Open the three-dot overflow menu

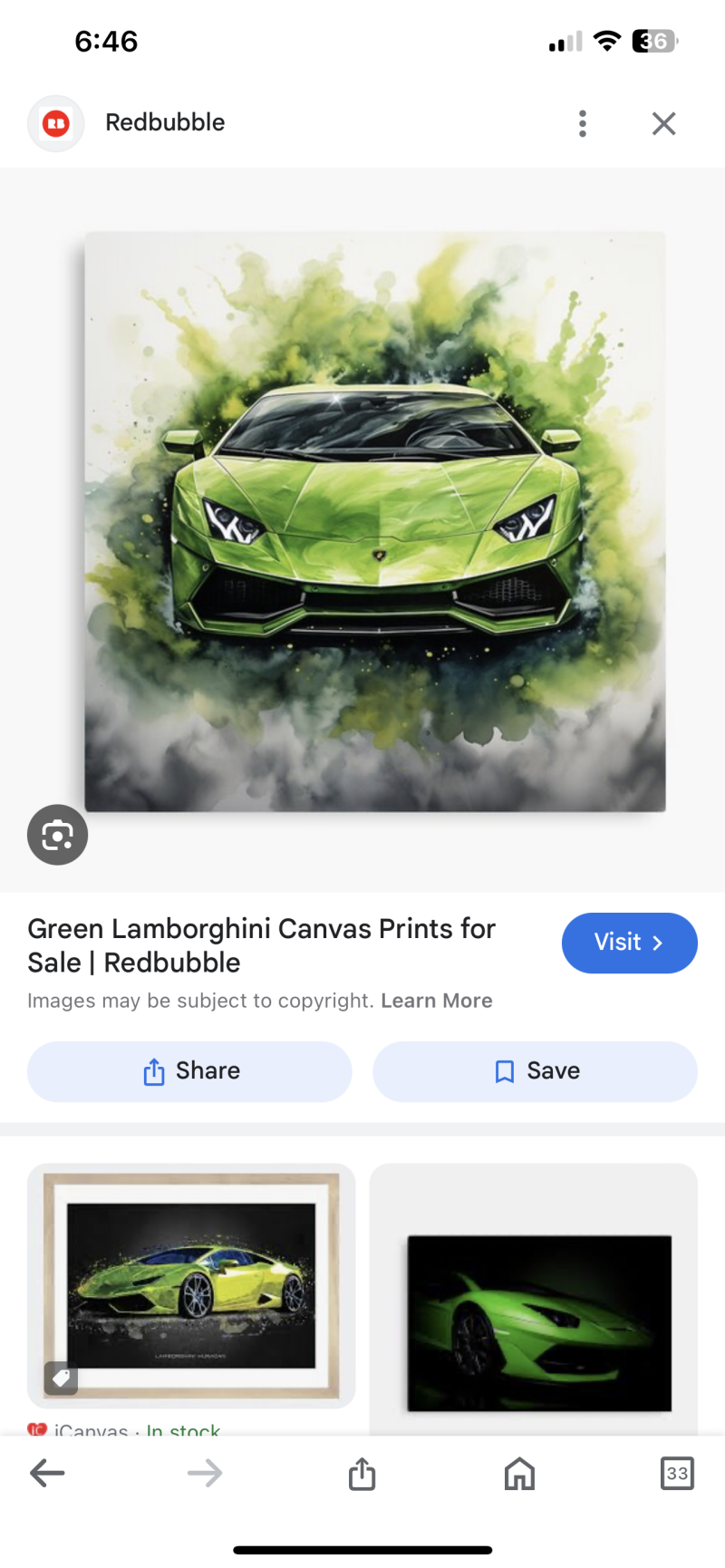click(582, 123)
